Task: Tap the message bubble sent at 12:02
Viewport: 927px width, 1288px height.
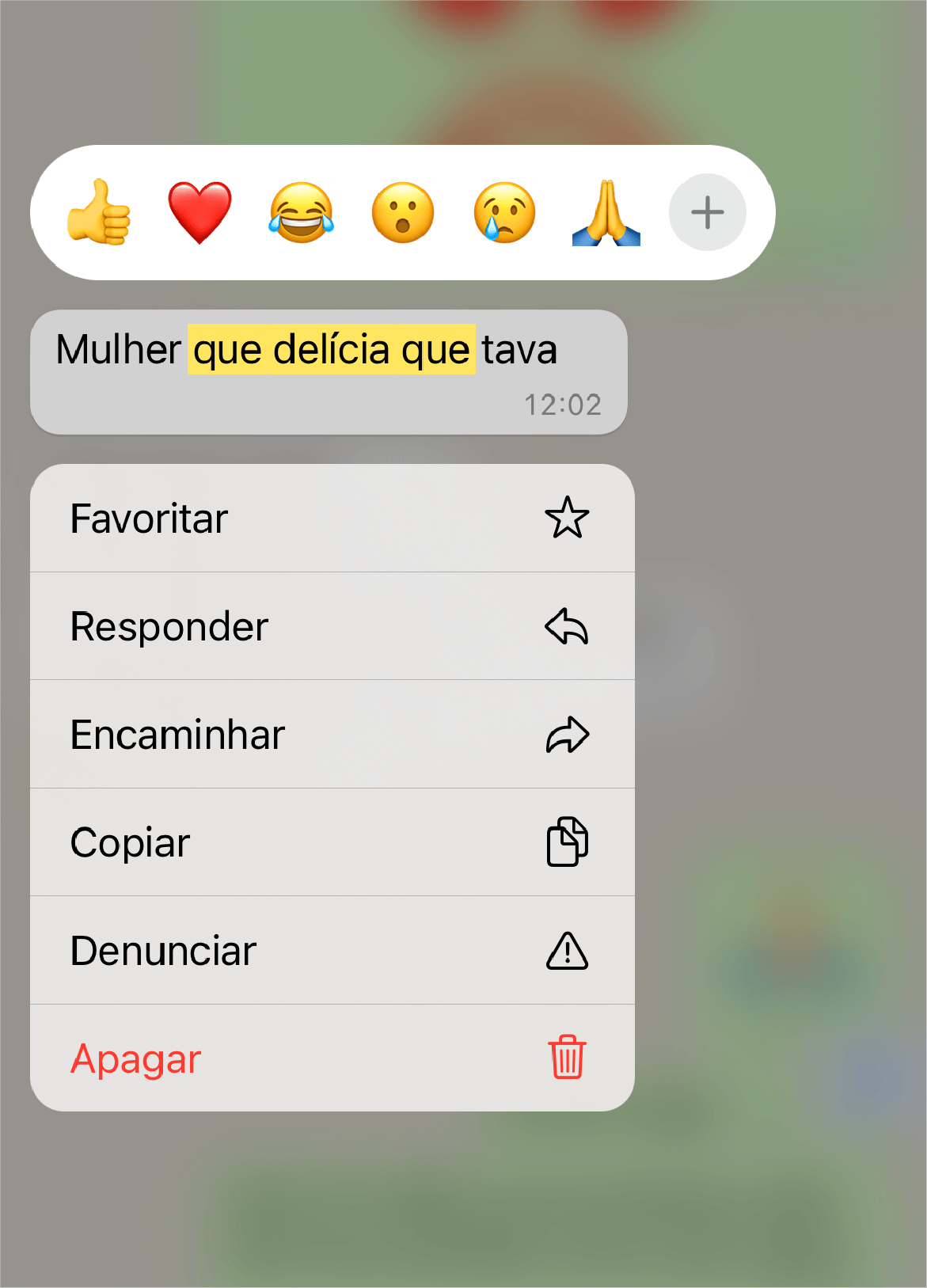Action: pyautogui.click(x=328, y=371)
